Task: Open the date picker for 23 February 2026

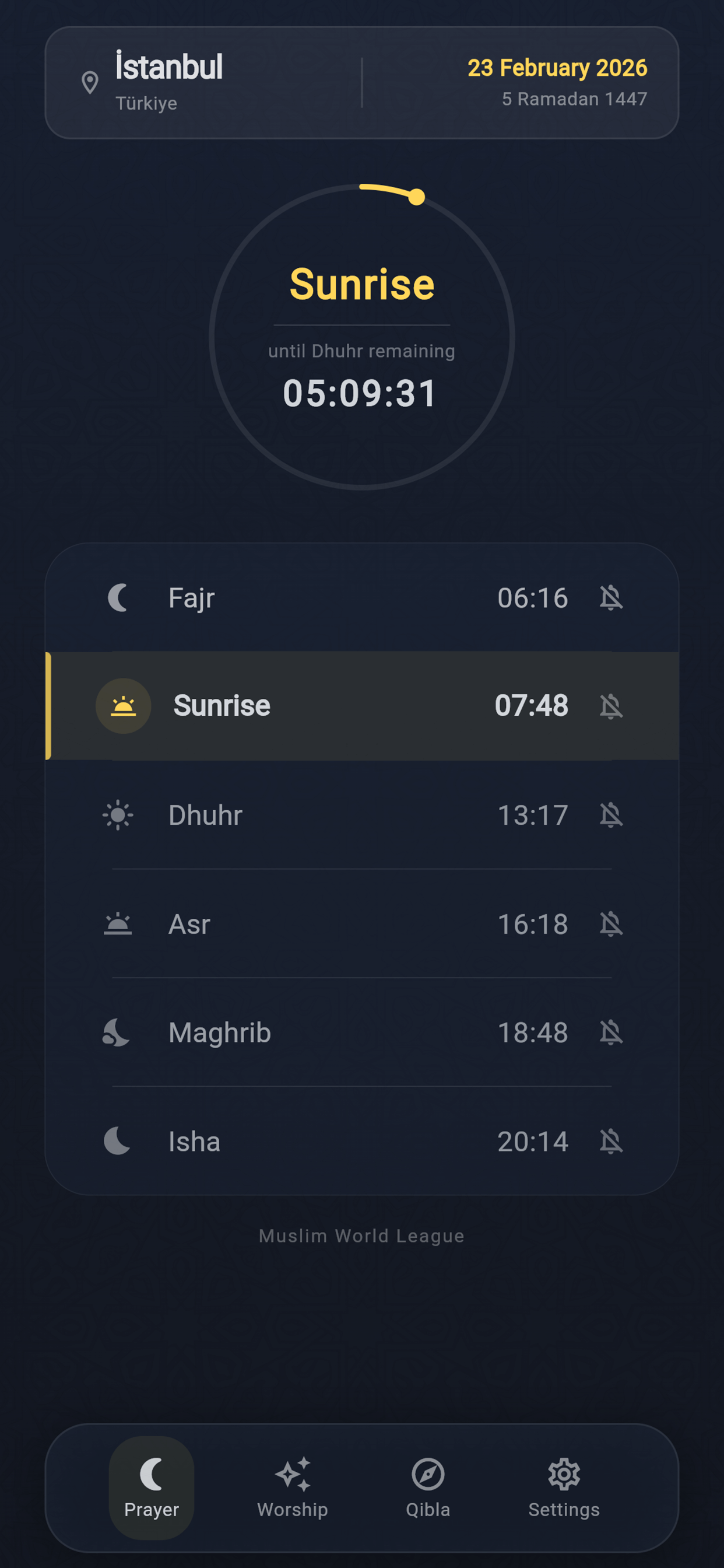Action: 558,69
